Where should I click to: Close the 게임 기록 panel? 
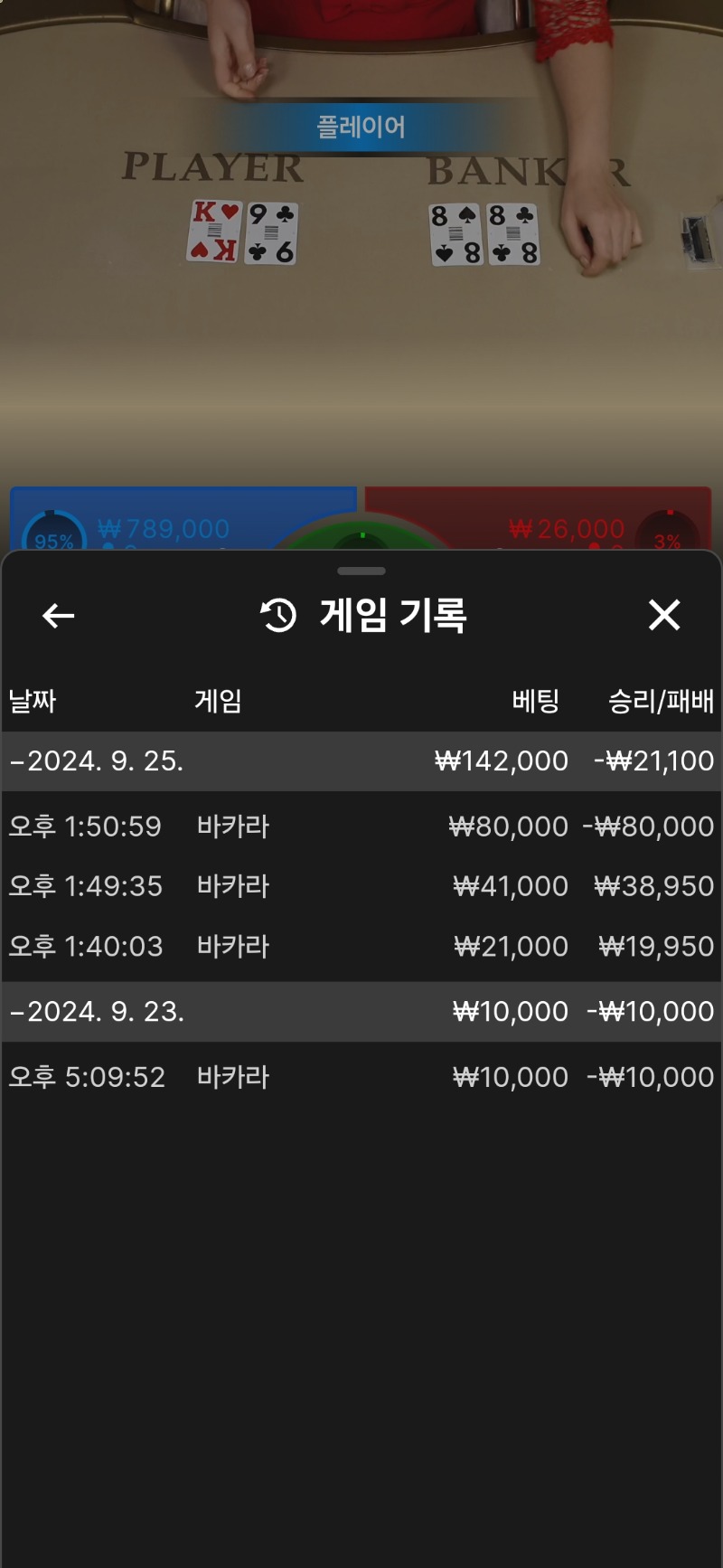pyautogui.click(x=664, y=615)
